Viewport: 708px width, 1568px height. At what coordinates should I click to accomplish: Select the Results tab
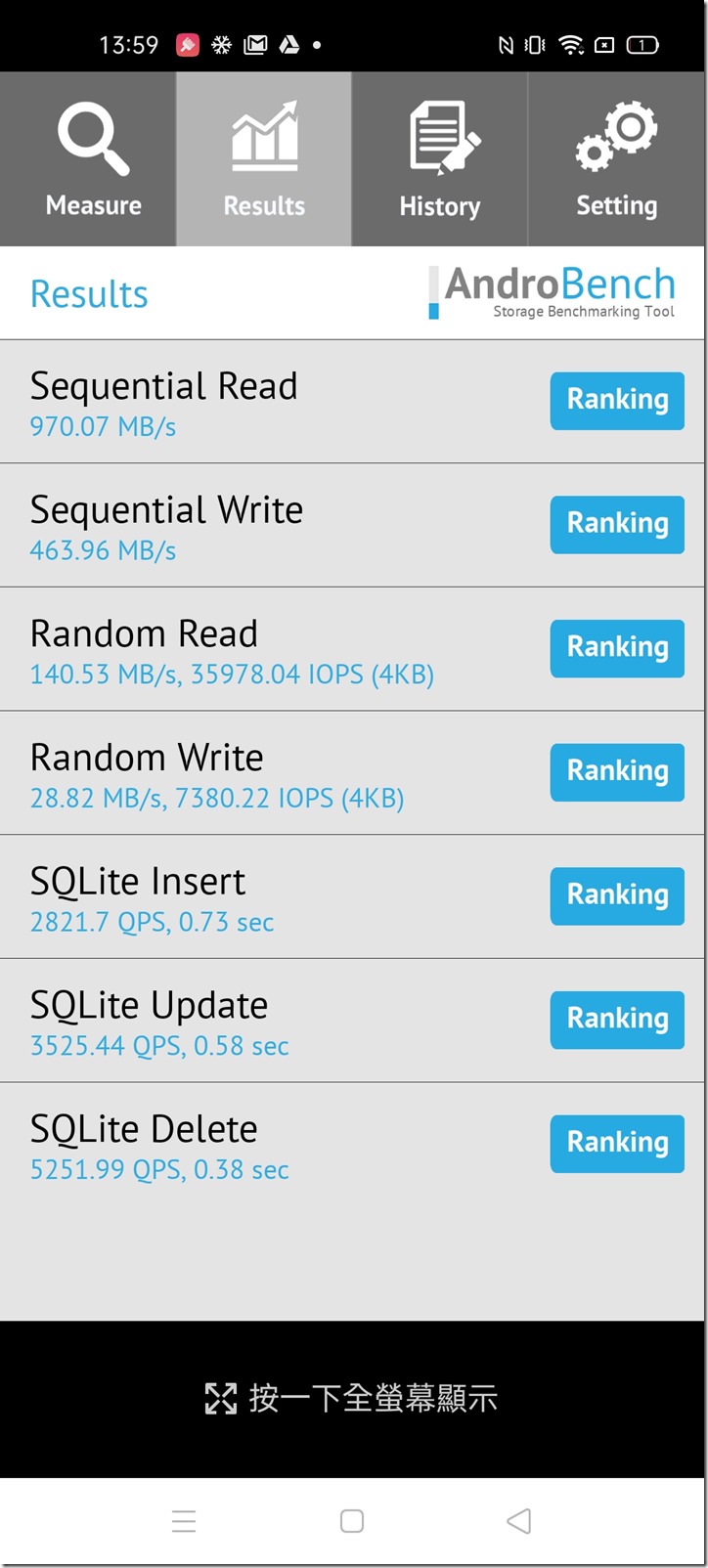(x=264, y=159)
